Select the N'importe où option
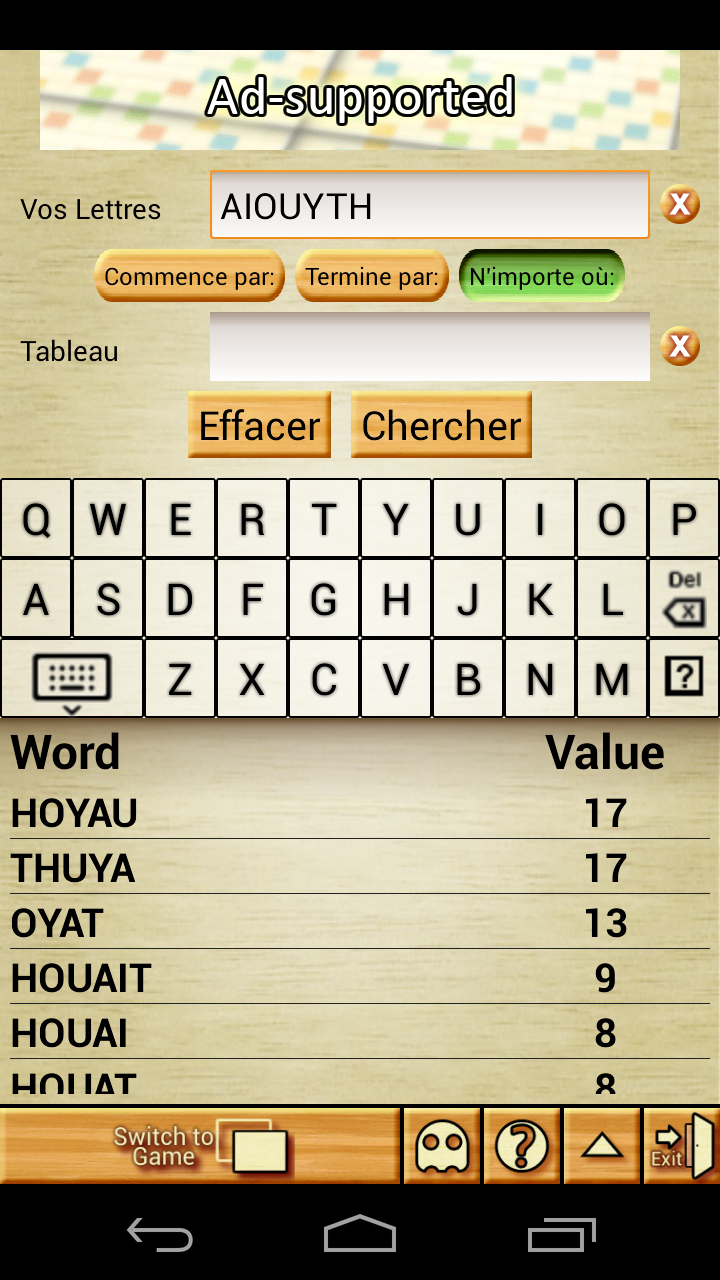 tap(541, 277)
